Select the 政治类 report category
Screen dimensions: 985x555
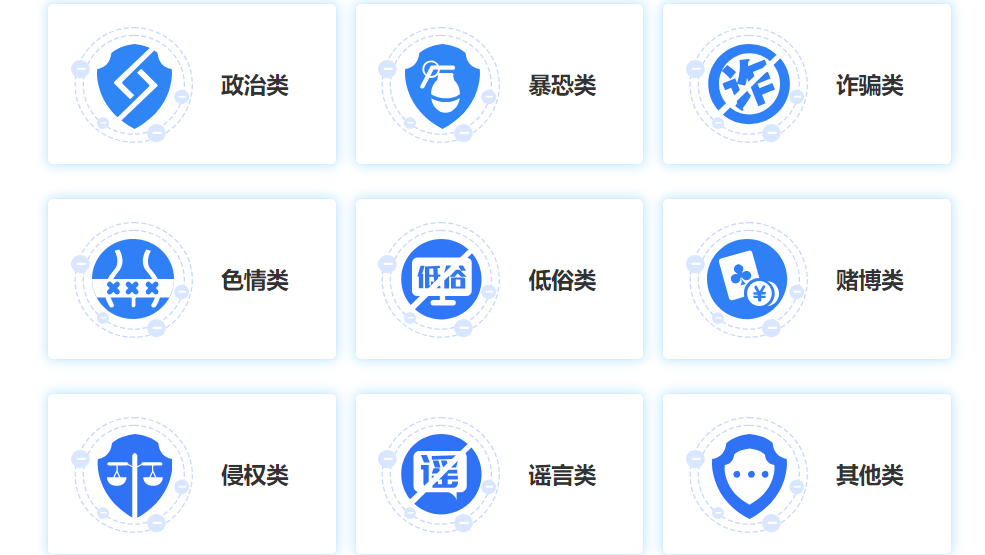click(192, 85)
